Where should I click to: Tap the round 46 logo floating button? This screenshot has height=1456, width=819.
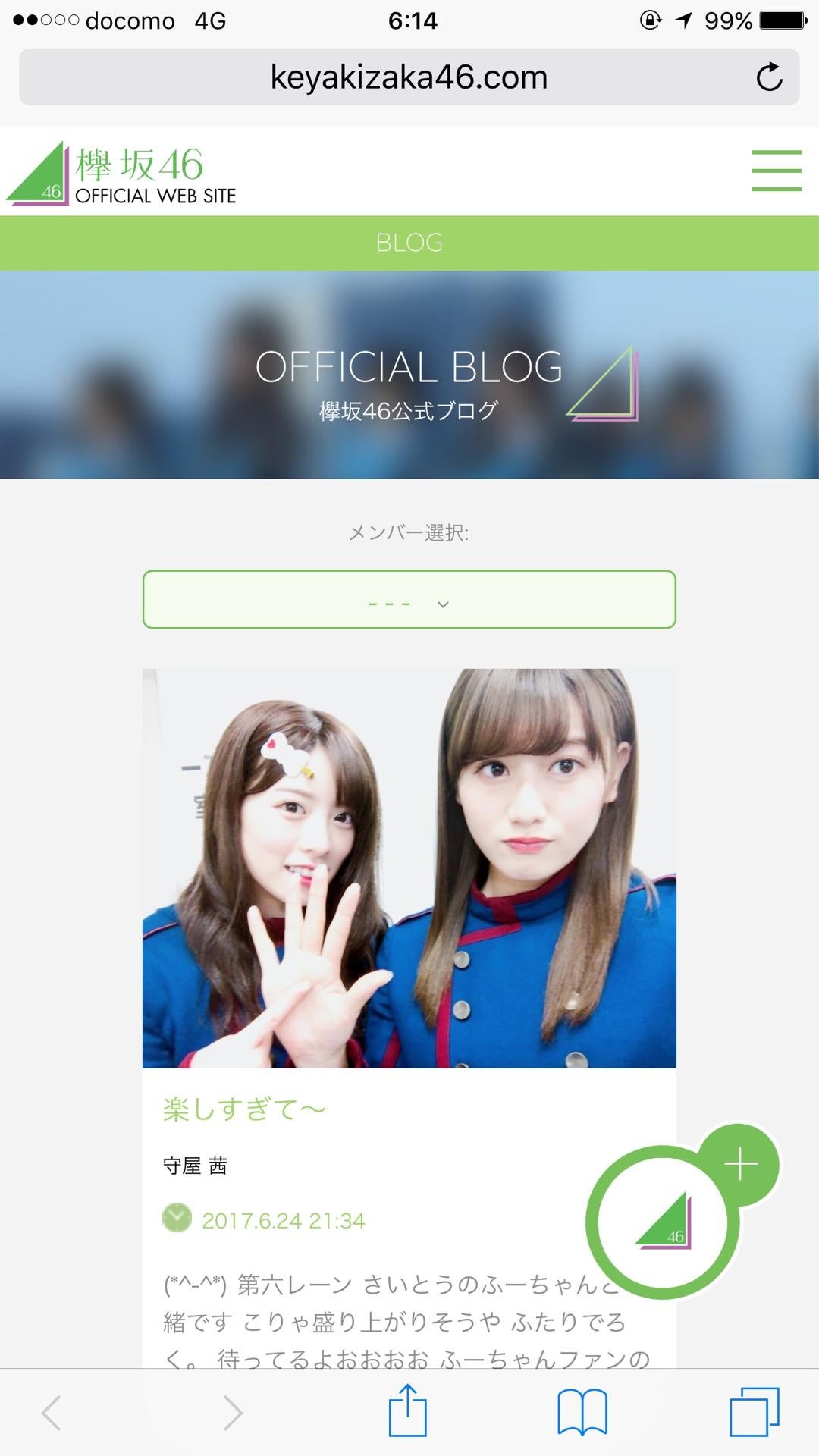point(662,1222)
